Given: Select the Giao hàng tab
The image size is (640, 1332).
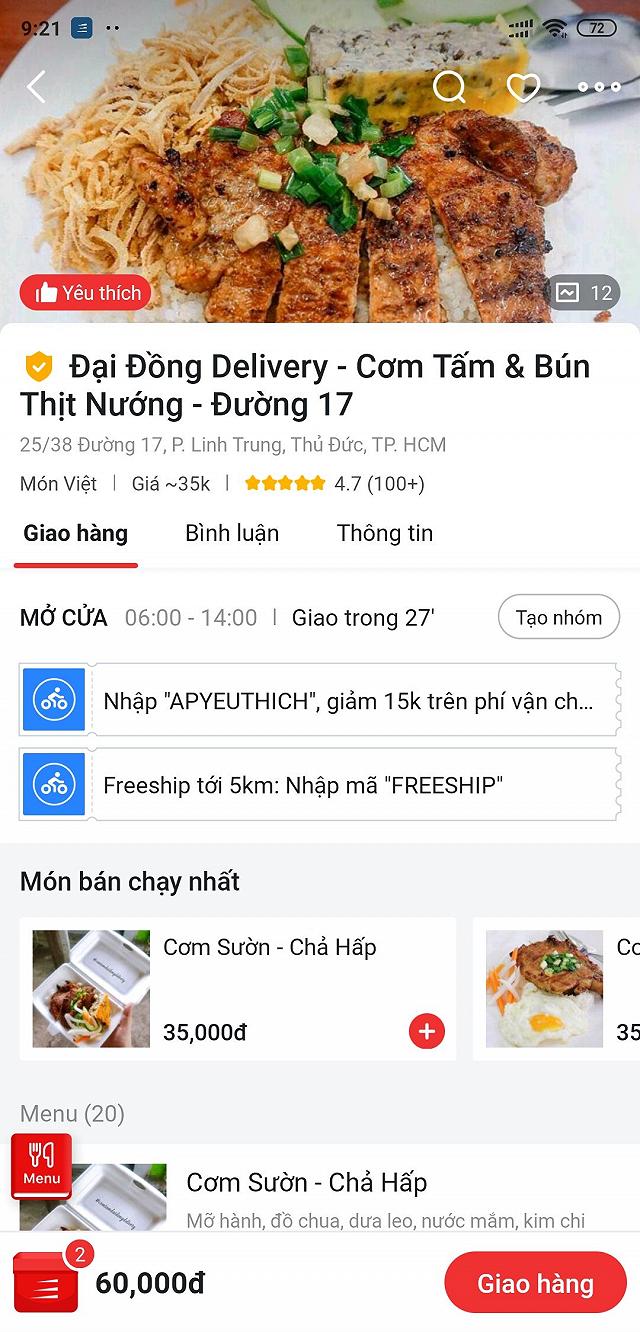Looking at the screenshot, I should tap(76, 533).
